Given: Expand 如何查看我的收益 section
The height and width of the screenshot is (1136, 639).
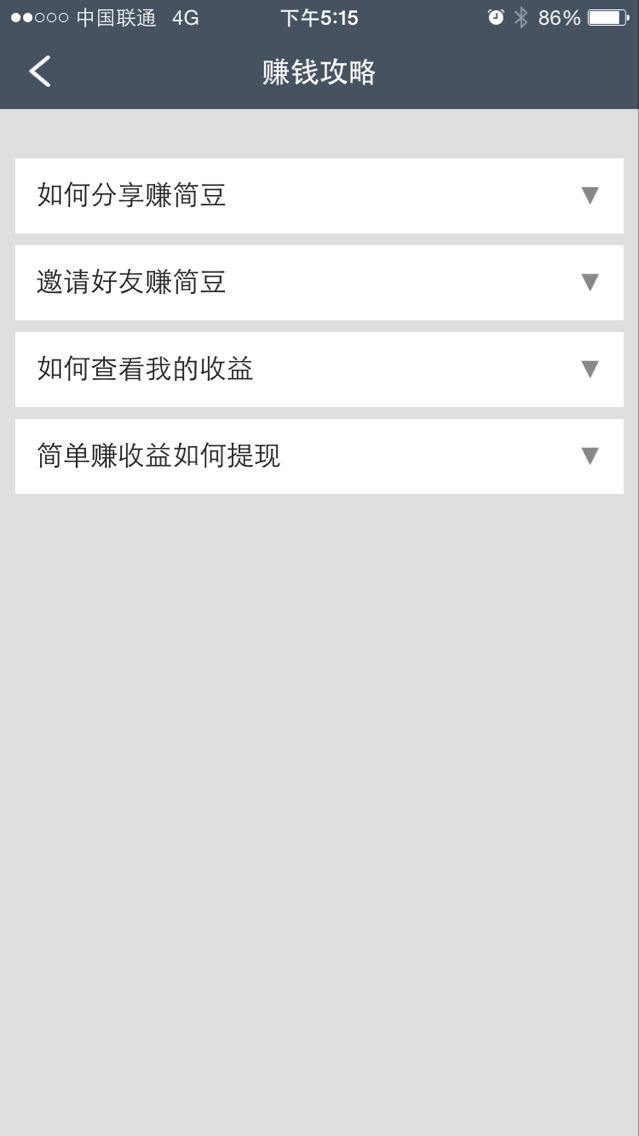Looking at the screenshot, I should 589,369.
